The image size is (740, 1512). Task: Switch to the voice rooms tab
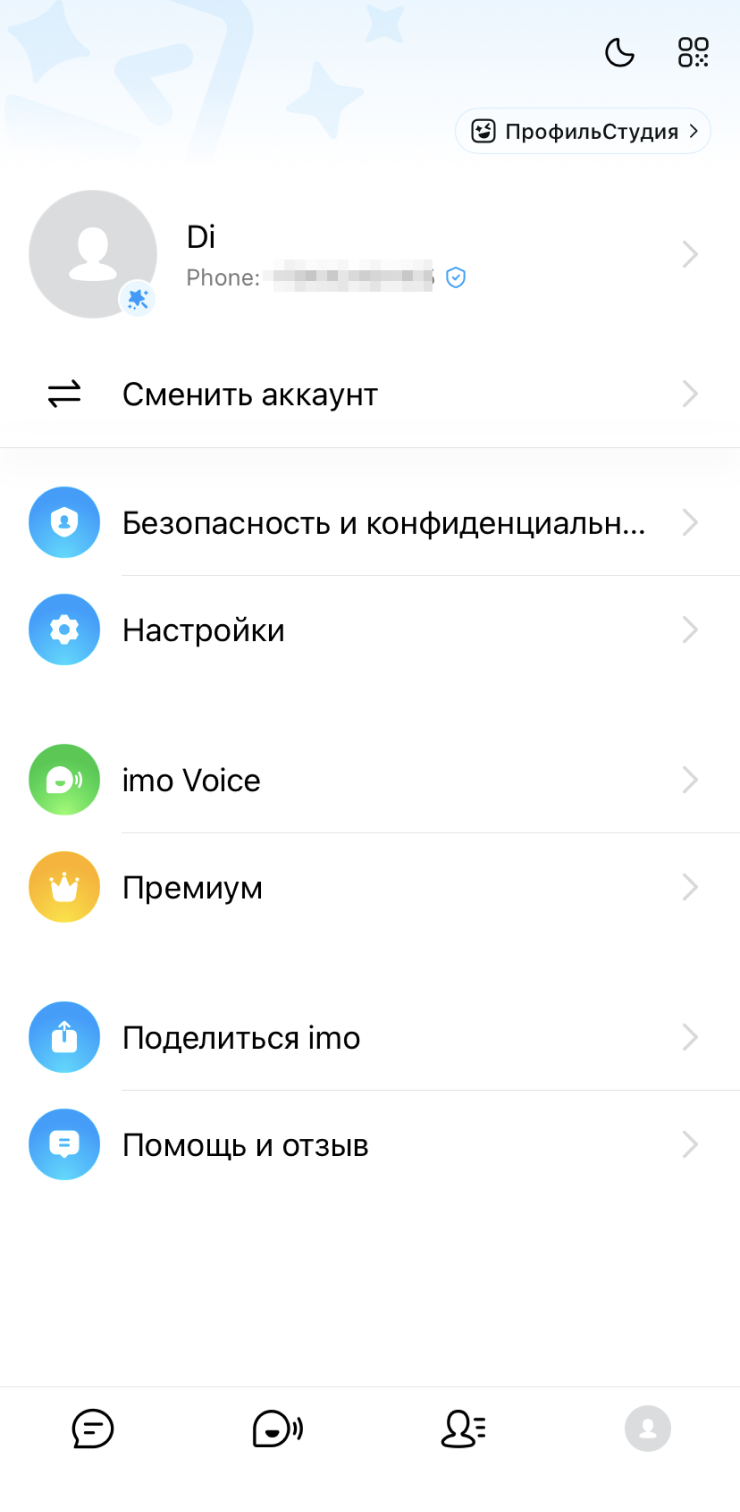tap(277, 1429)
